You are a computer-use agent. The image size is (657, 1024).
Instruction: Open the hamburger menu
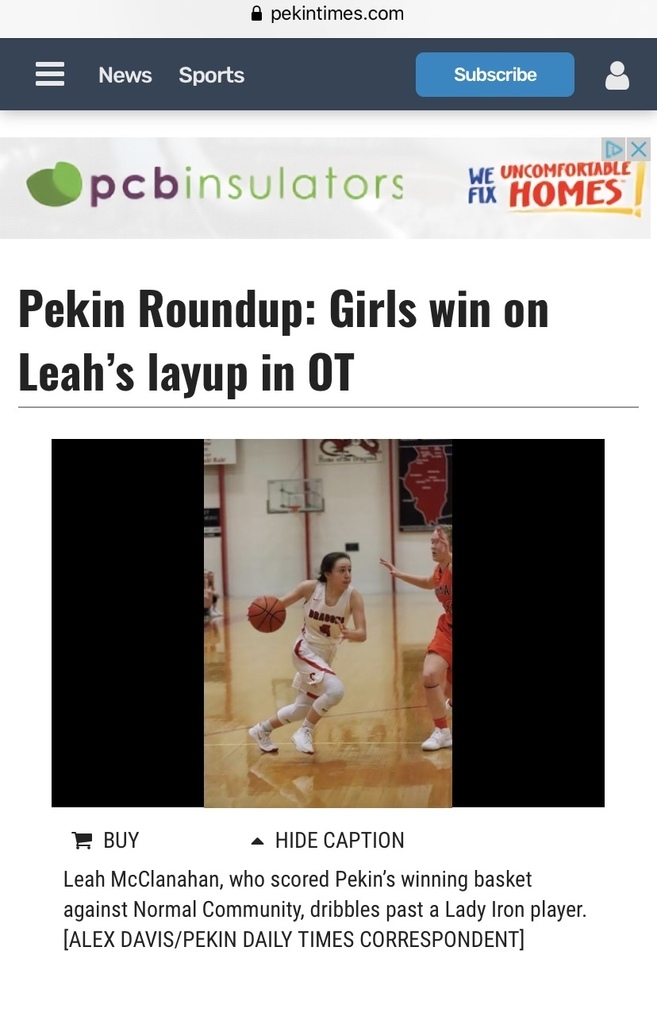coord(50,75)
